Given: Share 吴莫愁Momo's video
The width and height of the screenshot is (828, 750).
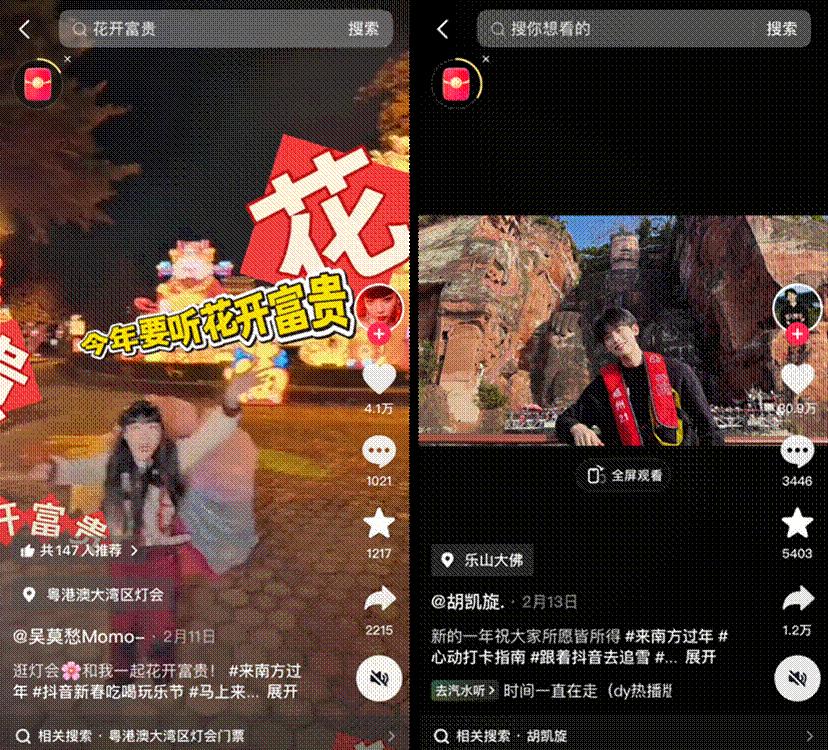Looking at the screenshot, I should (x=379, y=600).
